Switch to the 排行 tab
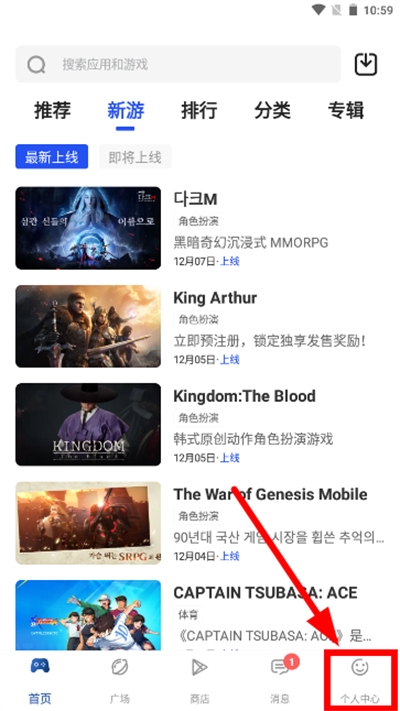 (x=199, y=110)
